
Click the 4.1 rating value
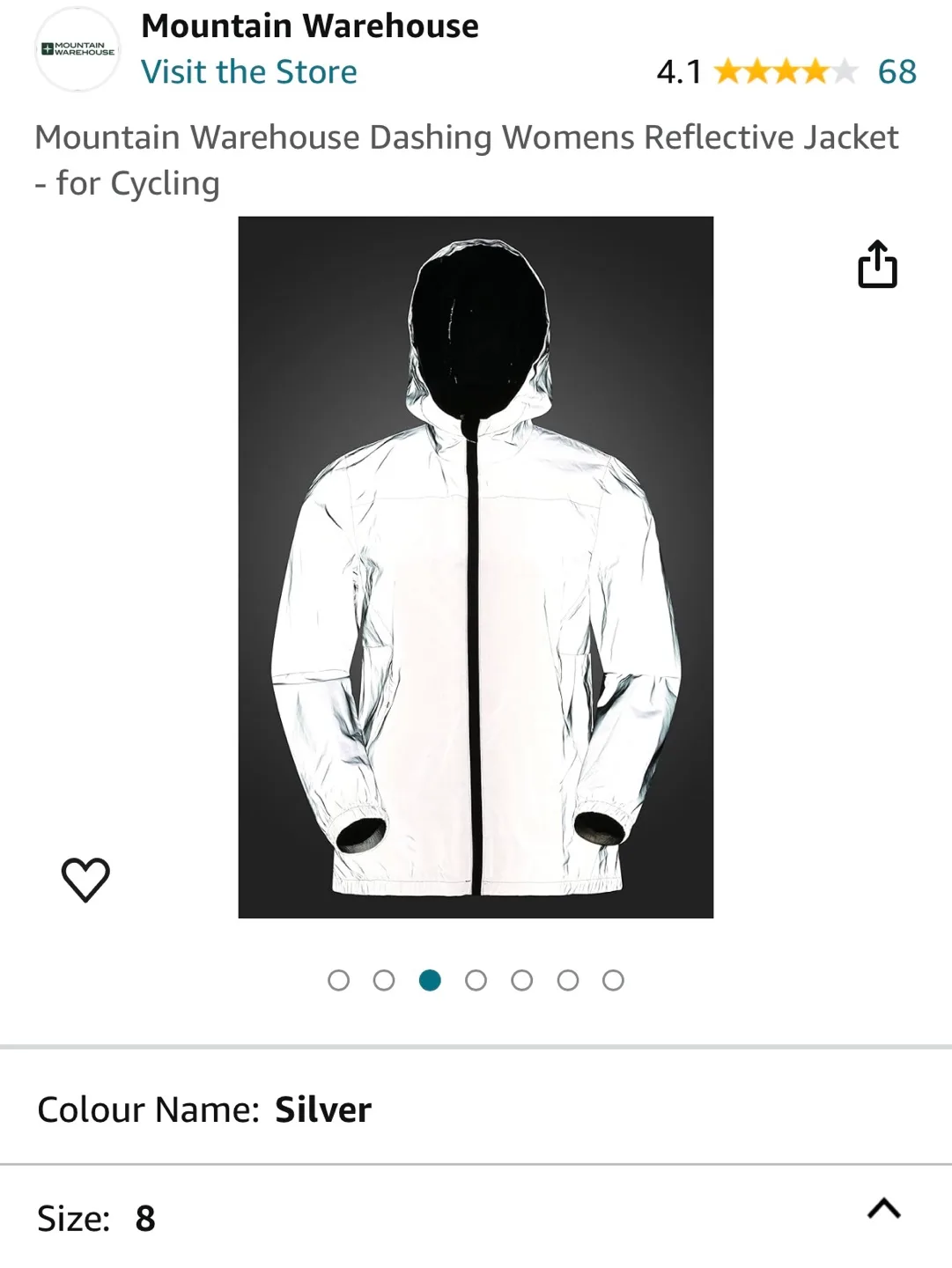pos(677,72)
